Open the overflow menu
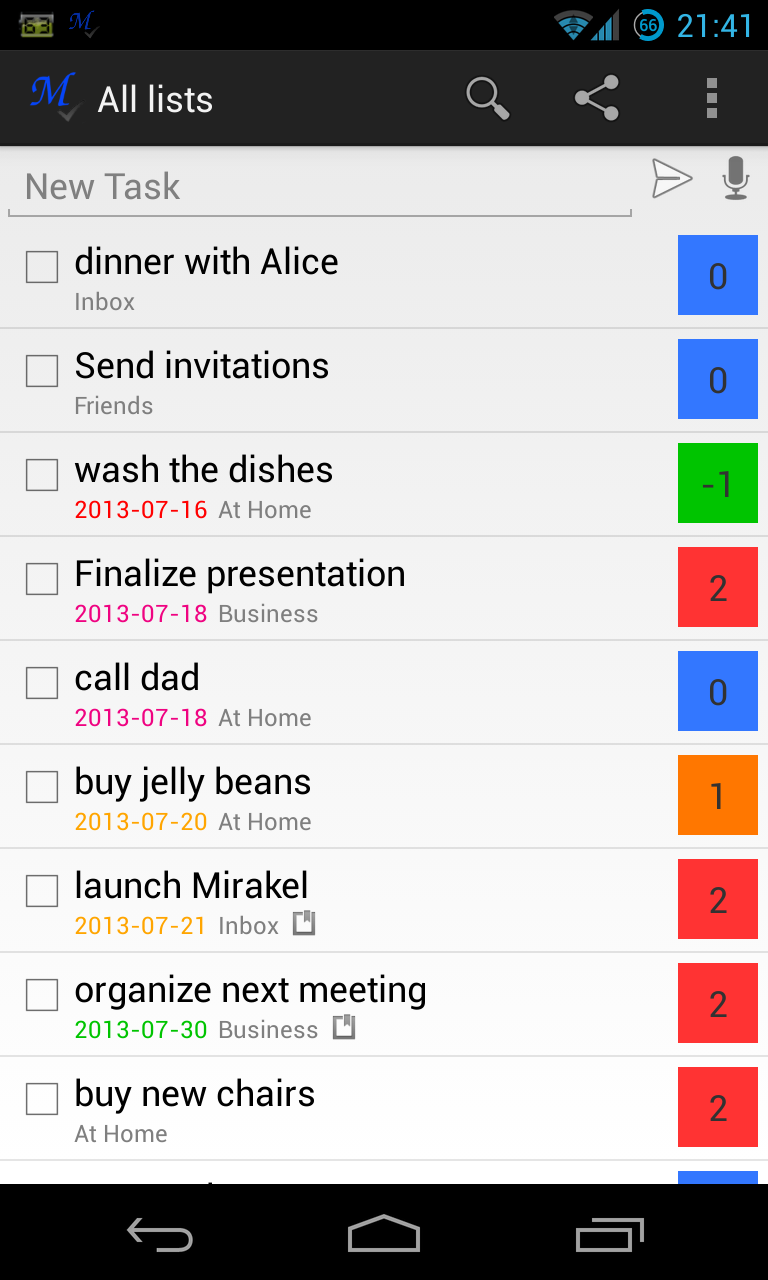The width and height of the screenshot is (768, 1280). [712, 99]
